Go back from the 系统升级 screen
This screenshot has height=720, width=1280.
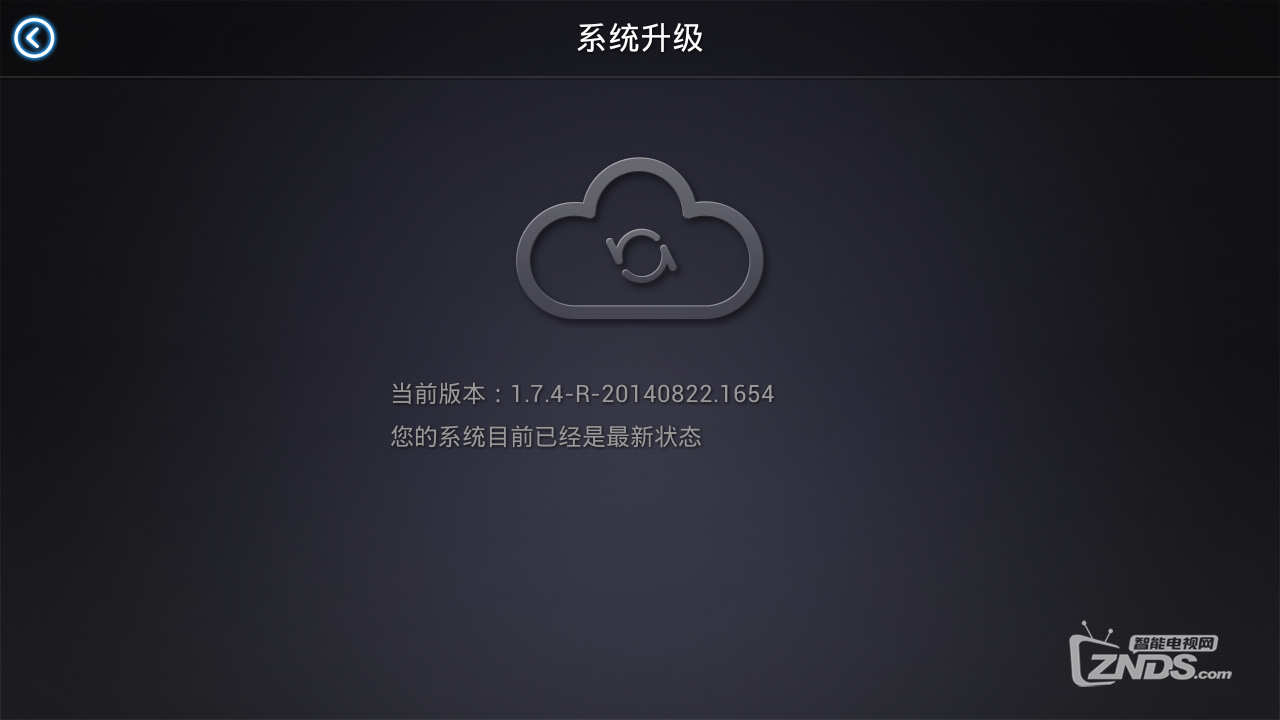point(34,39)
